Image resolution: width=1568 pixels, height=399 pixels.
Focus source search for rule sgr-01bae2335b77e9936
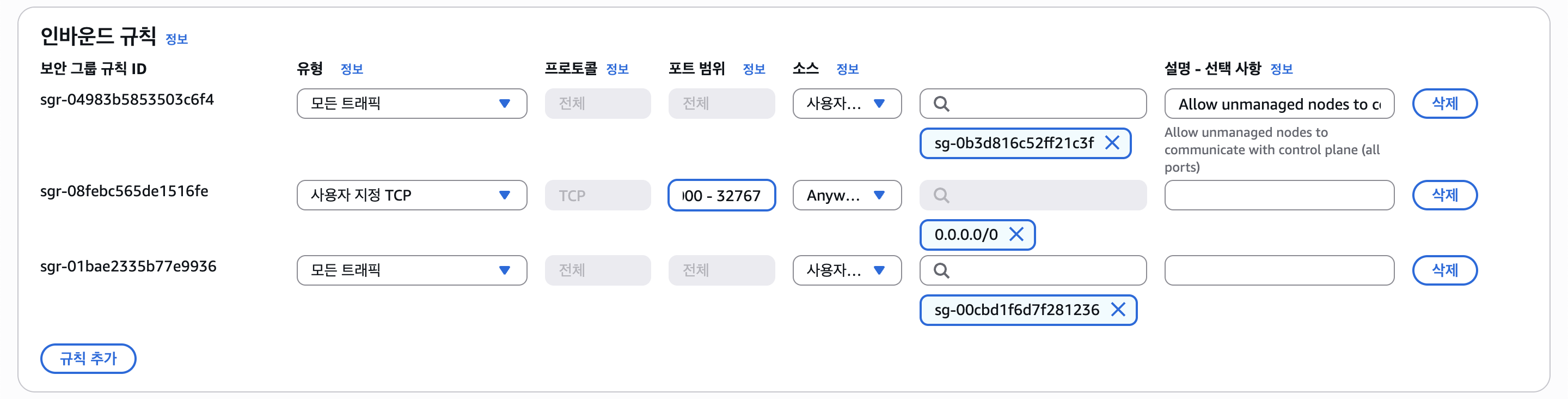tap(1041, 270)
